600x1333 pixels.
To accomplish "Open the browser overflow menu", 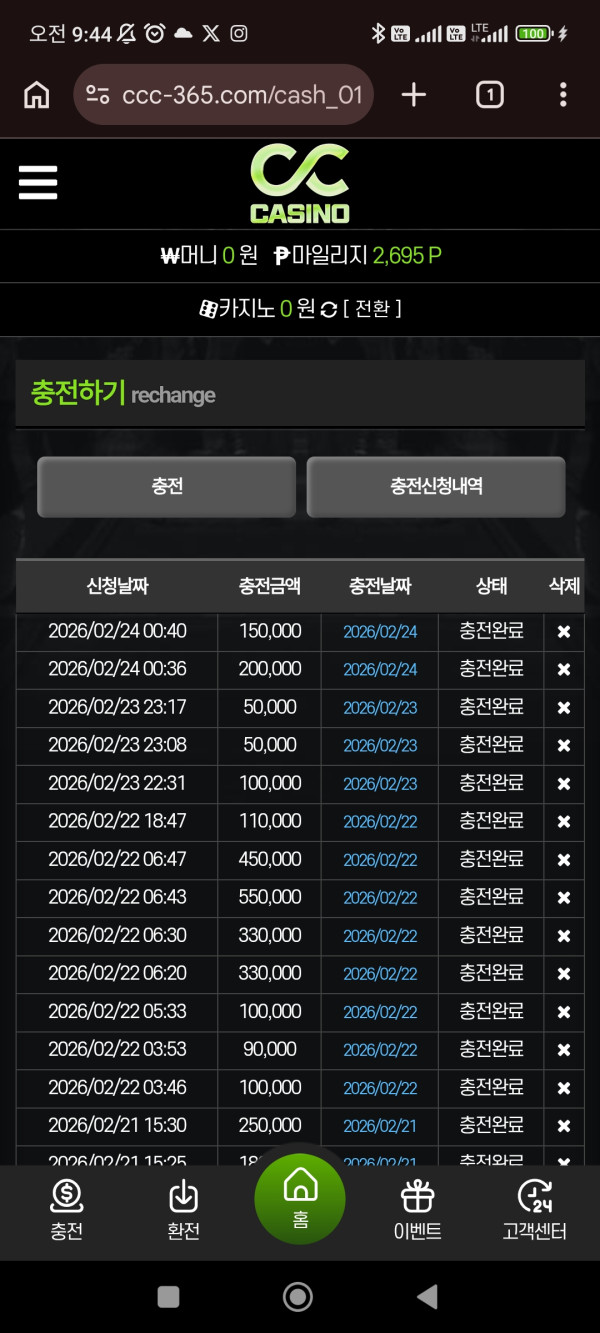I will (x=563, y=95).
